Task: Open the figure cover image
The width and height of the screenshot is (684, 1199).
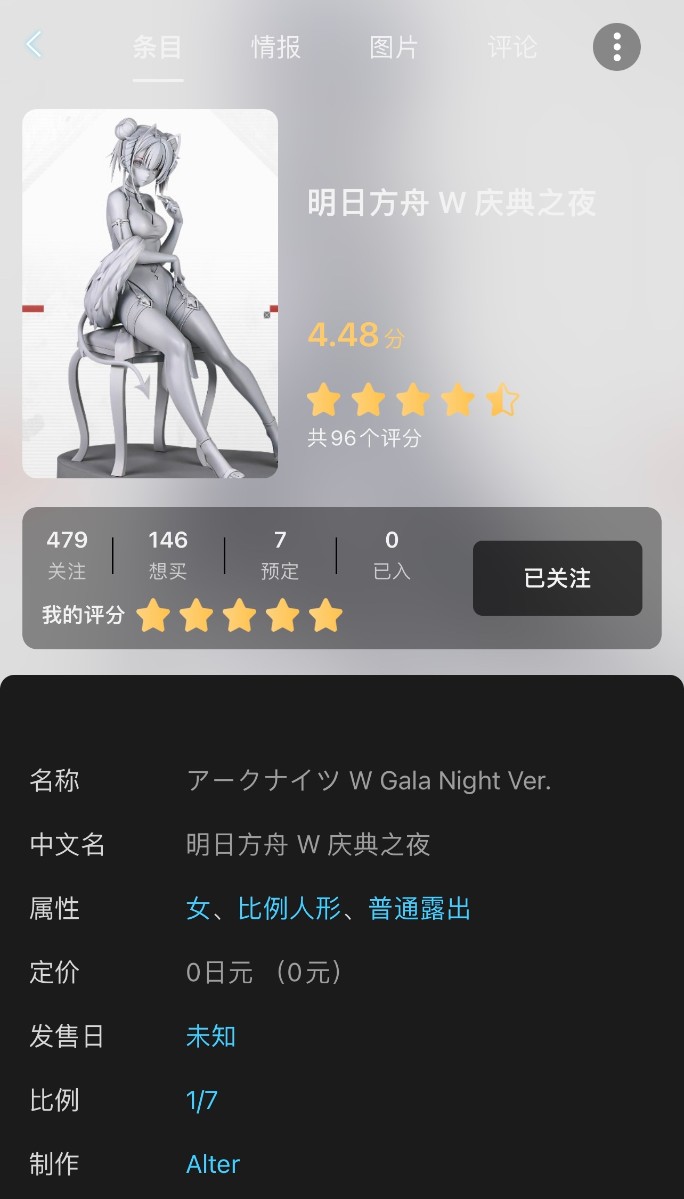Action: tap(150, 294)
